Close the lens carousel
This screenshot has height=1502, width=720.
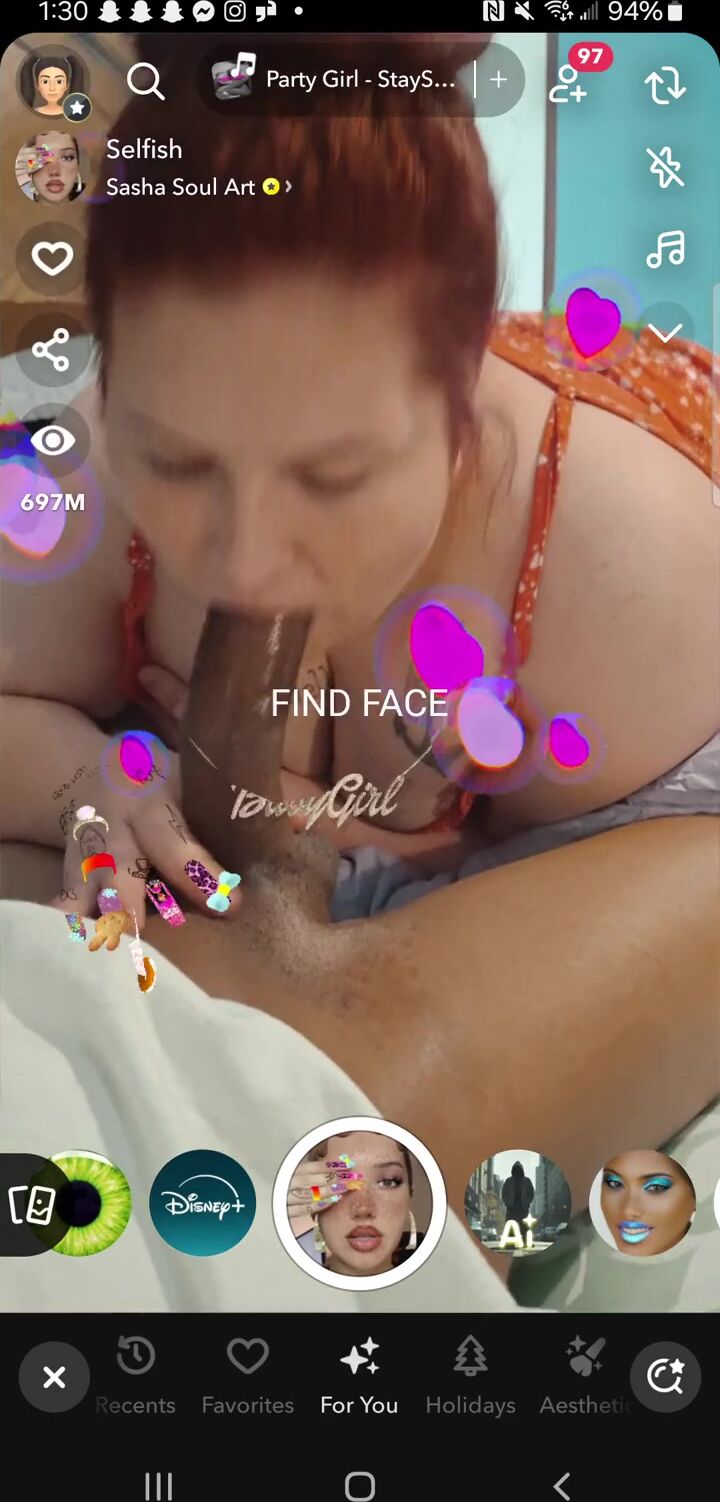click(54, 1377)
